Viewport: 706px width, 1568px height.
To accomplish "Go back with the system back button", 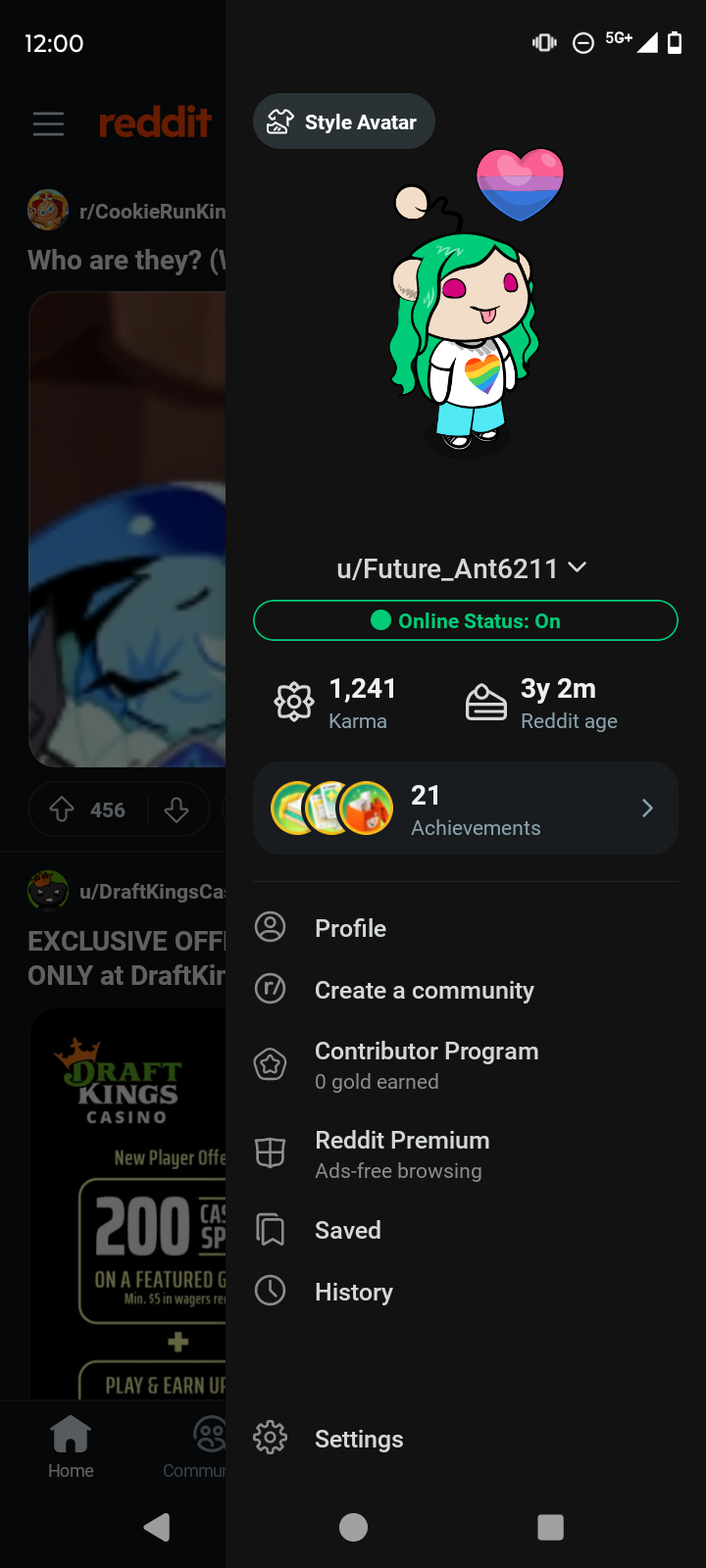I will pos(157,1527).
